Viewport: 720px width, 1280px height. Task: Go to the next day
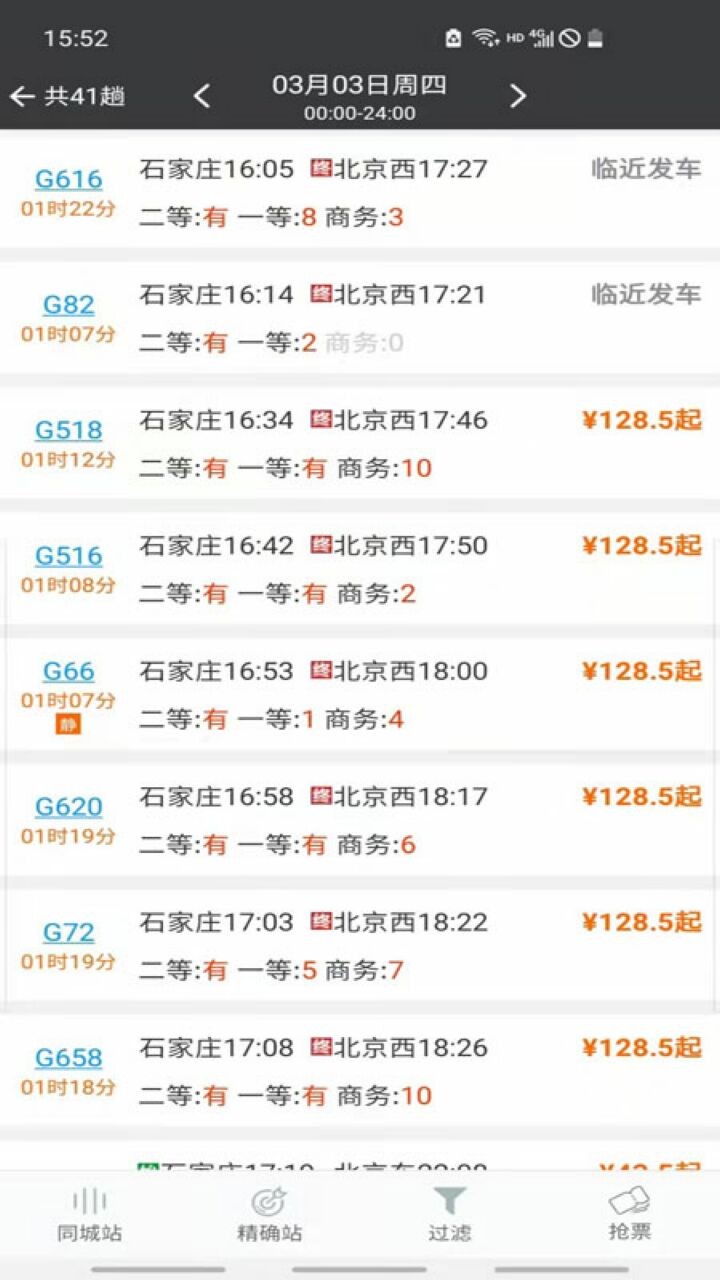coord(517,96)
